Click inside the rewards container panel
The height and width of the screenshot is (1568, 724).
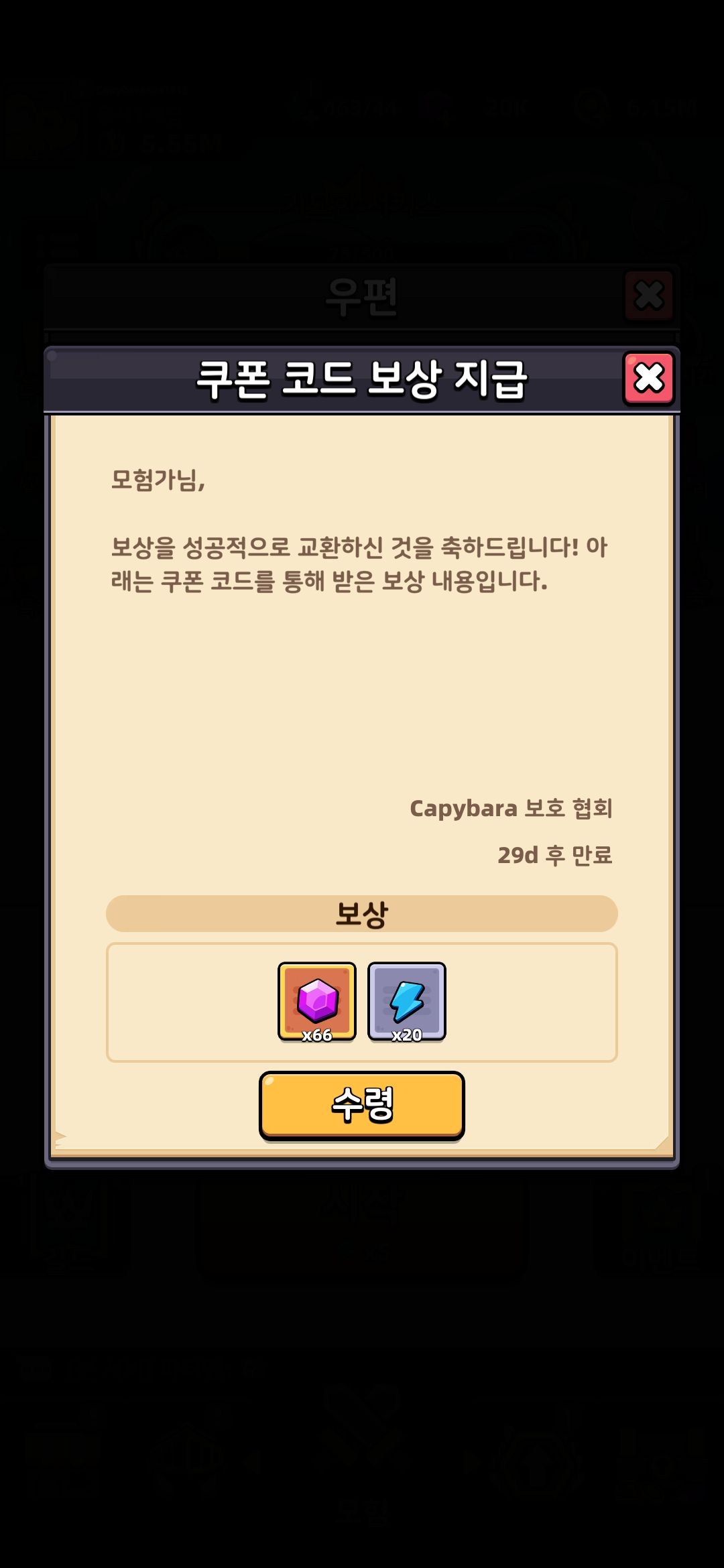536,1002
